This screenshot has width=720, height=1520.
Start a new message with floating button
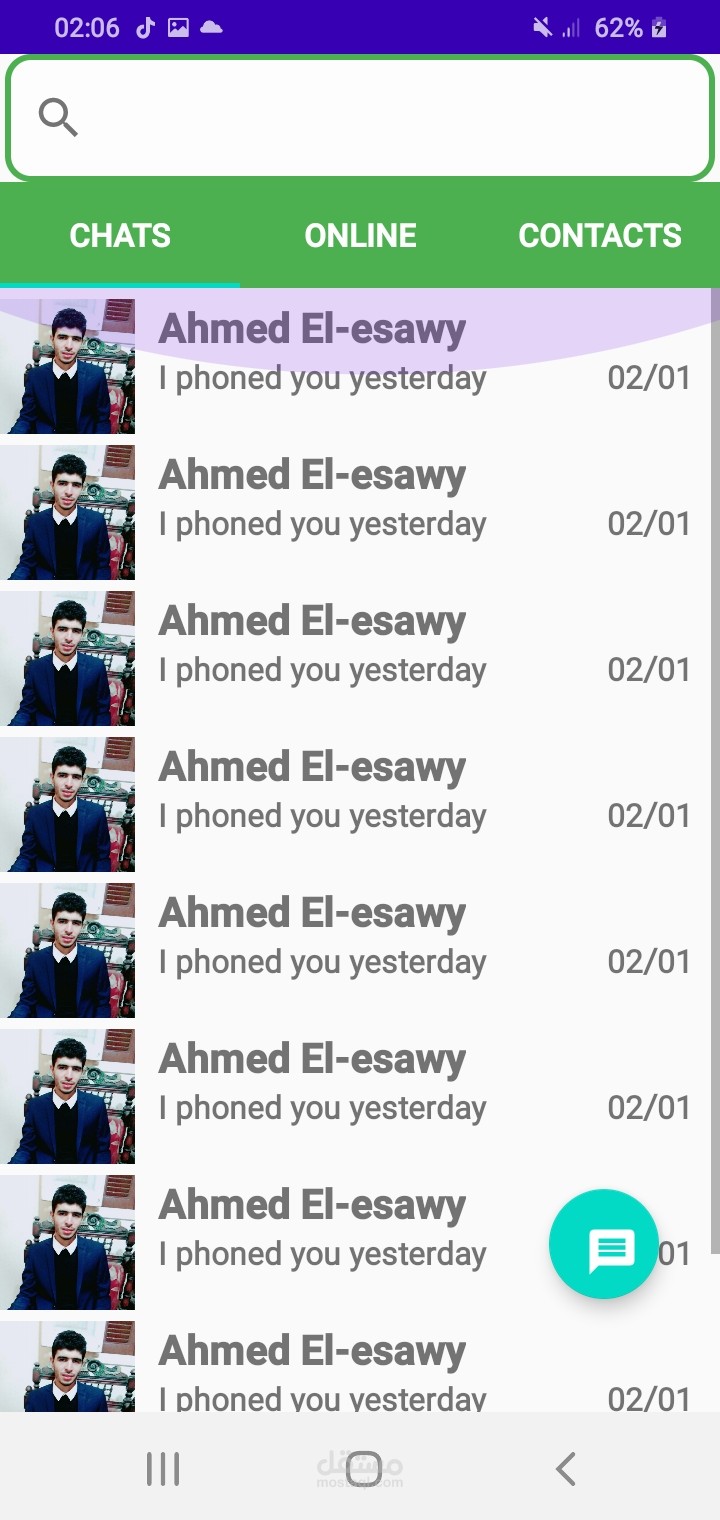(604, 1244)
